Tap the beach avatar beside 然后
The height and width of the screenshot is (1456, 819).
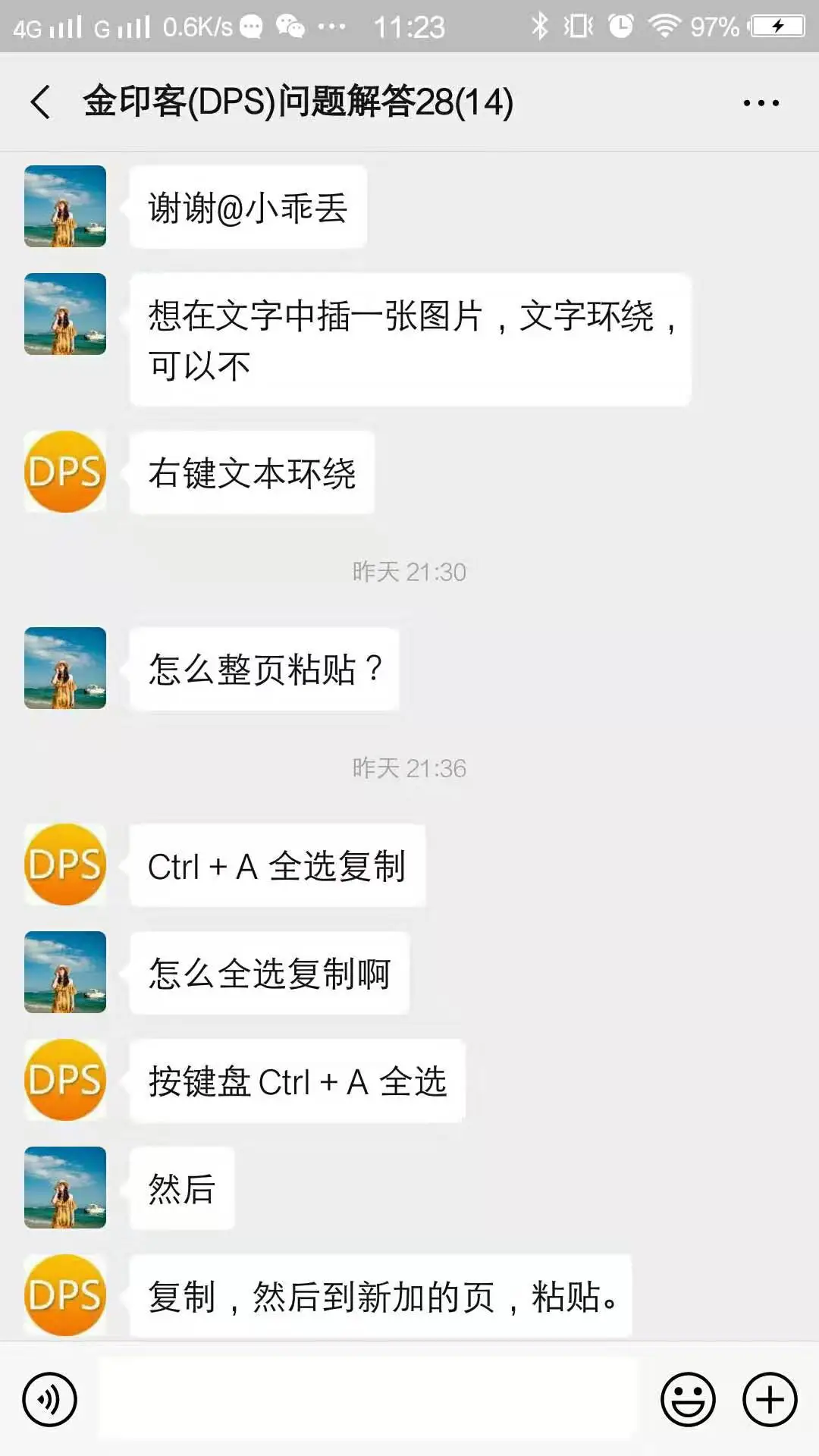tap(65, 1188)
